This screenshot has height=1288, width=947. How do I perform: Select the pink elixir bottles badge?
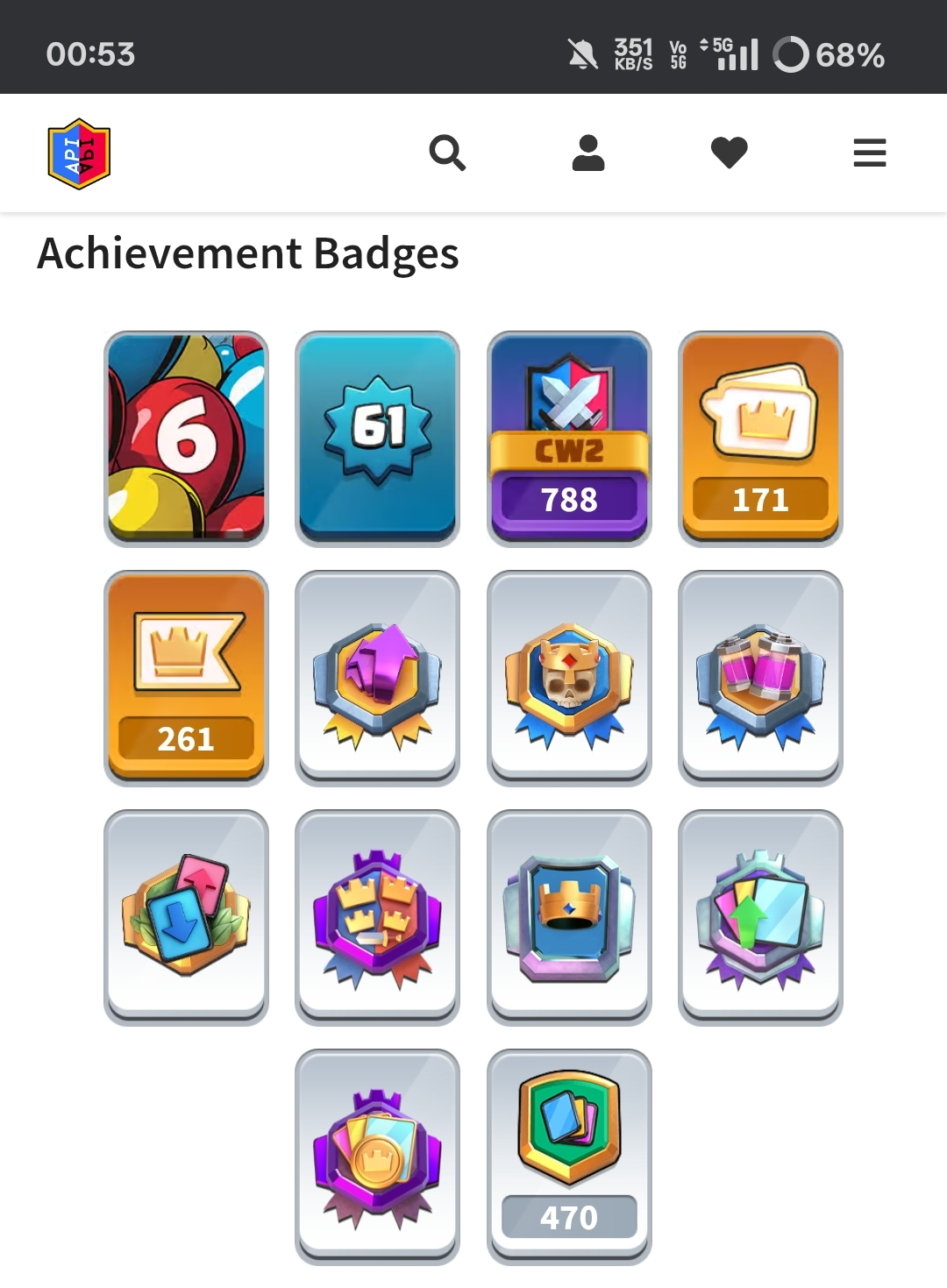tap(760, 677)
